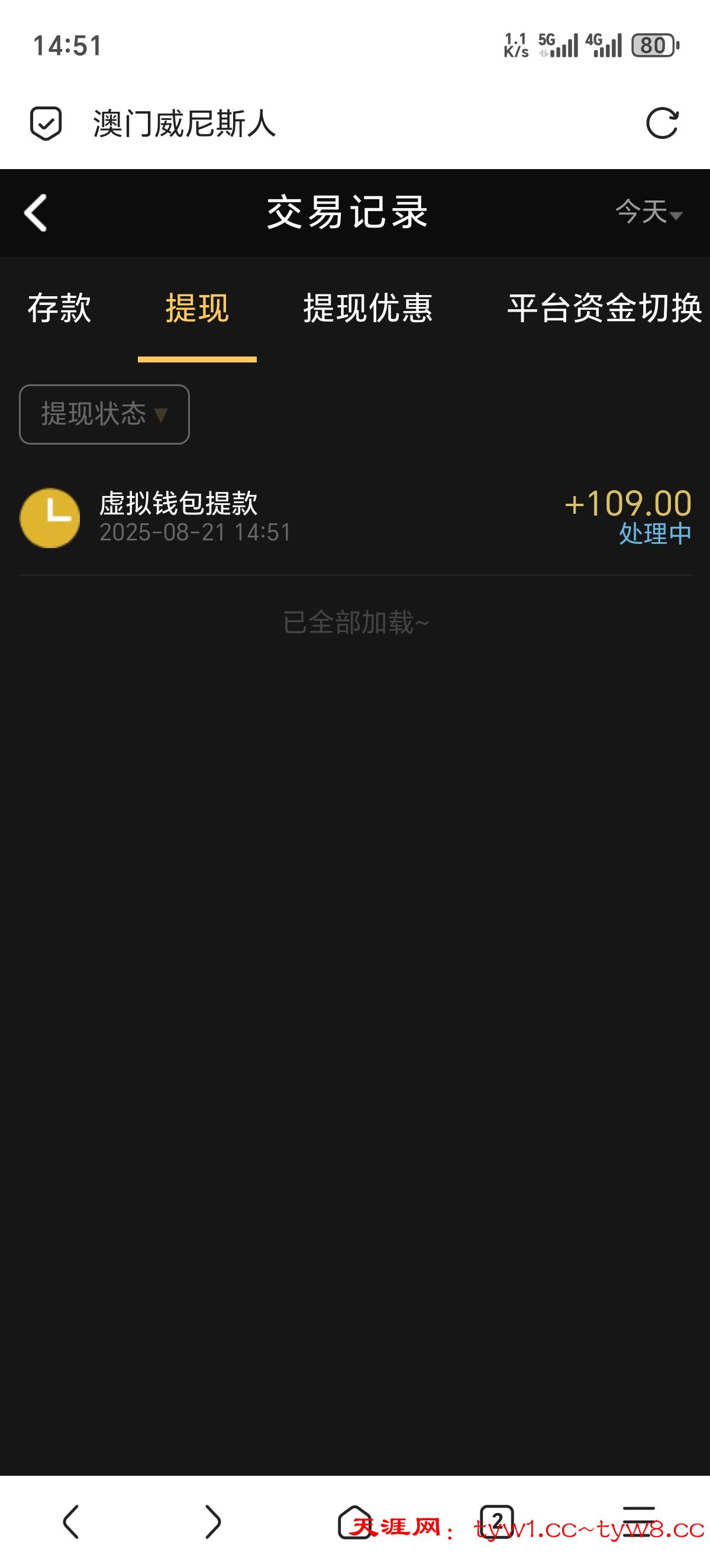Open the 平台资金切换 tab
Screen dimensions: 710x1568
tap(604, 308)
